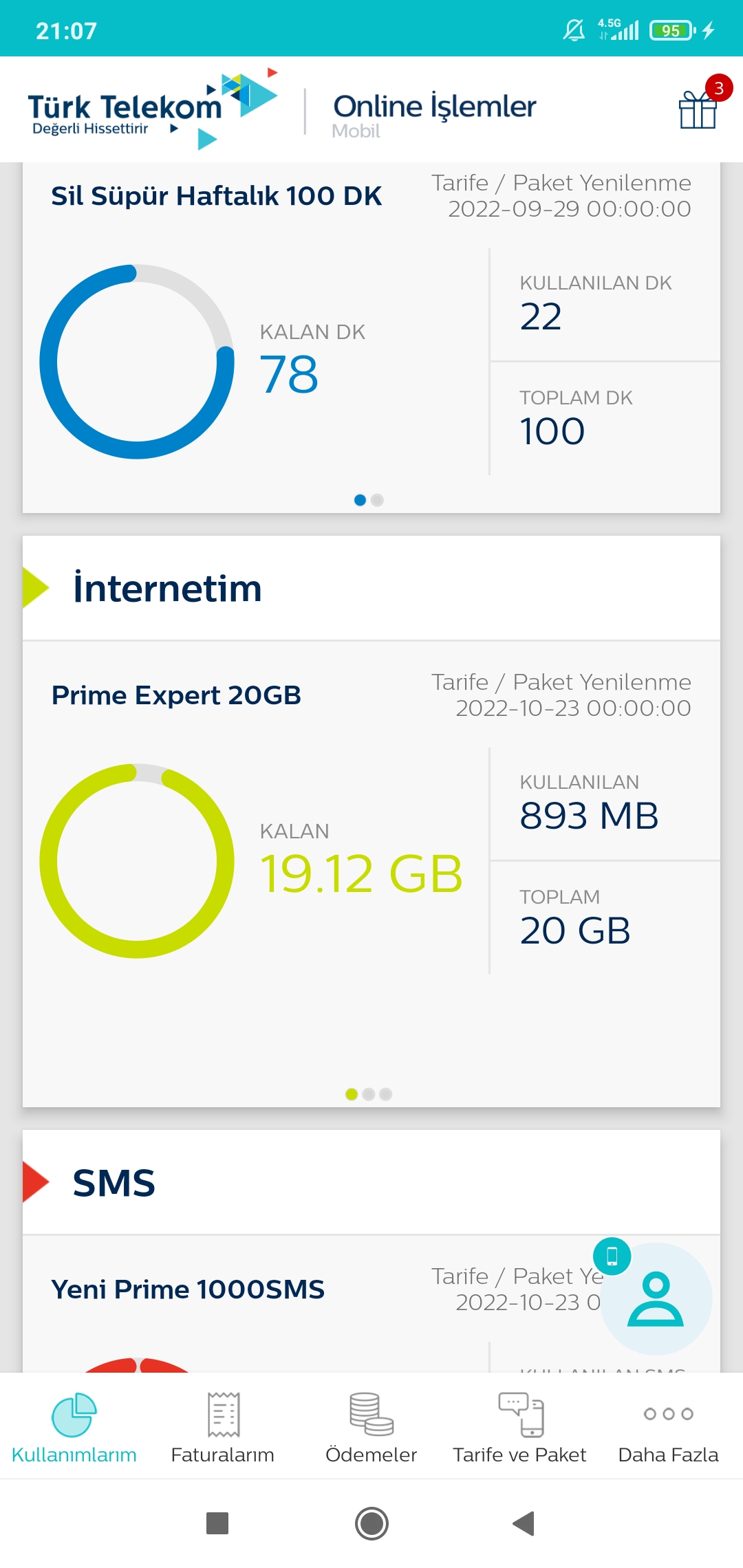Tap the floating profile assistant button

[x=656, y=1298]
